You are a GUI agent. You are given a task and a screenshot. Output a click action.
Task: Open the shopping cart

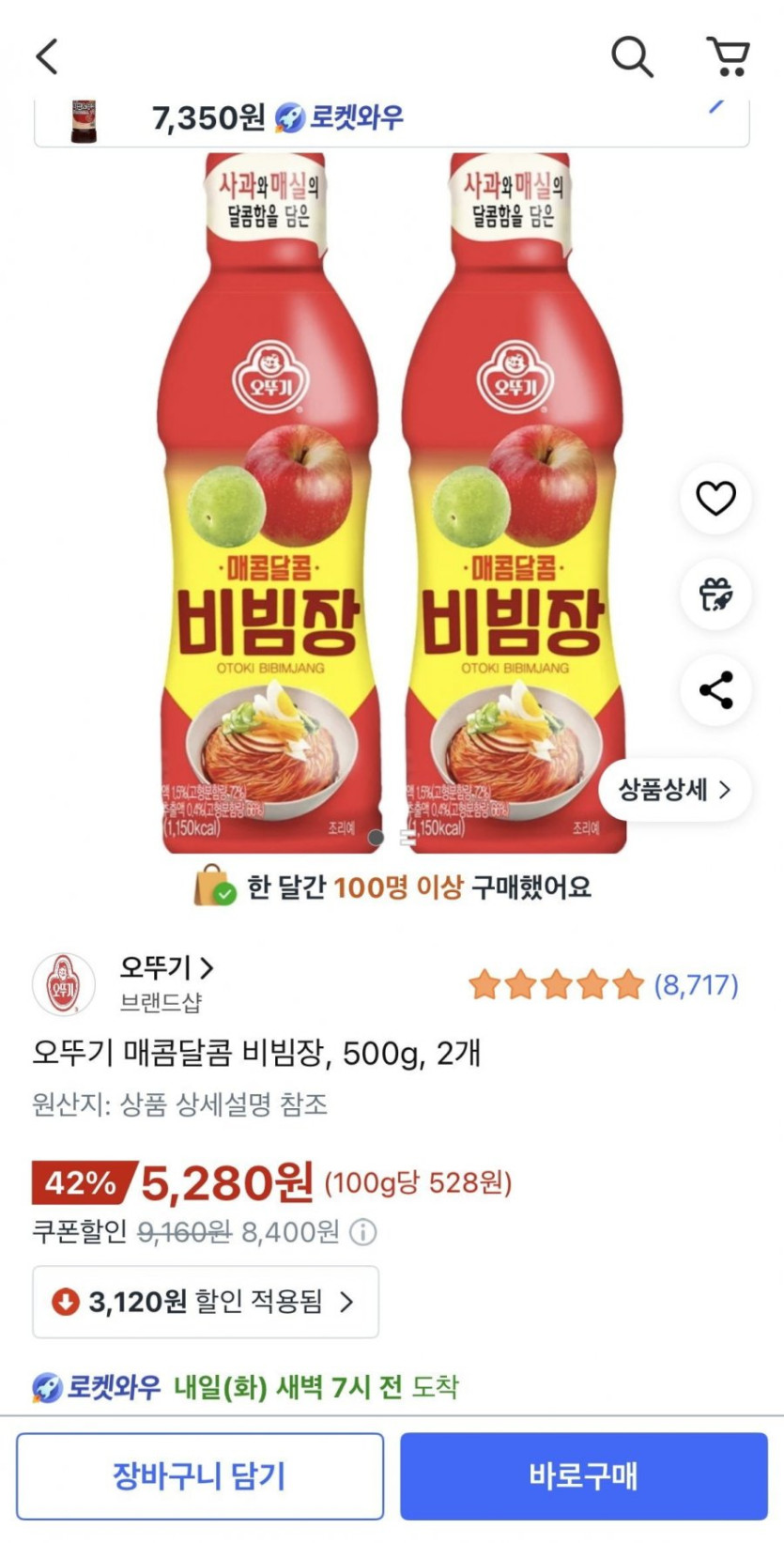[x=728, y=56]
